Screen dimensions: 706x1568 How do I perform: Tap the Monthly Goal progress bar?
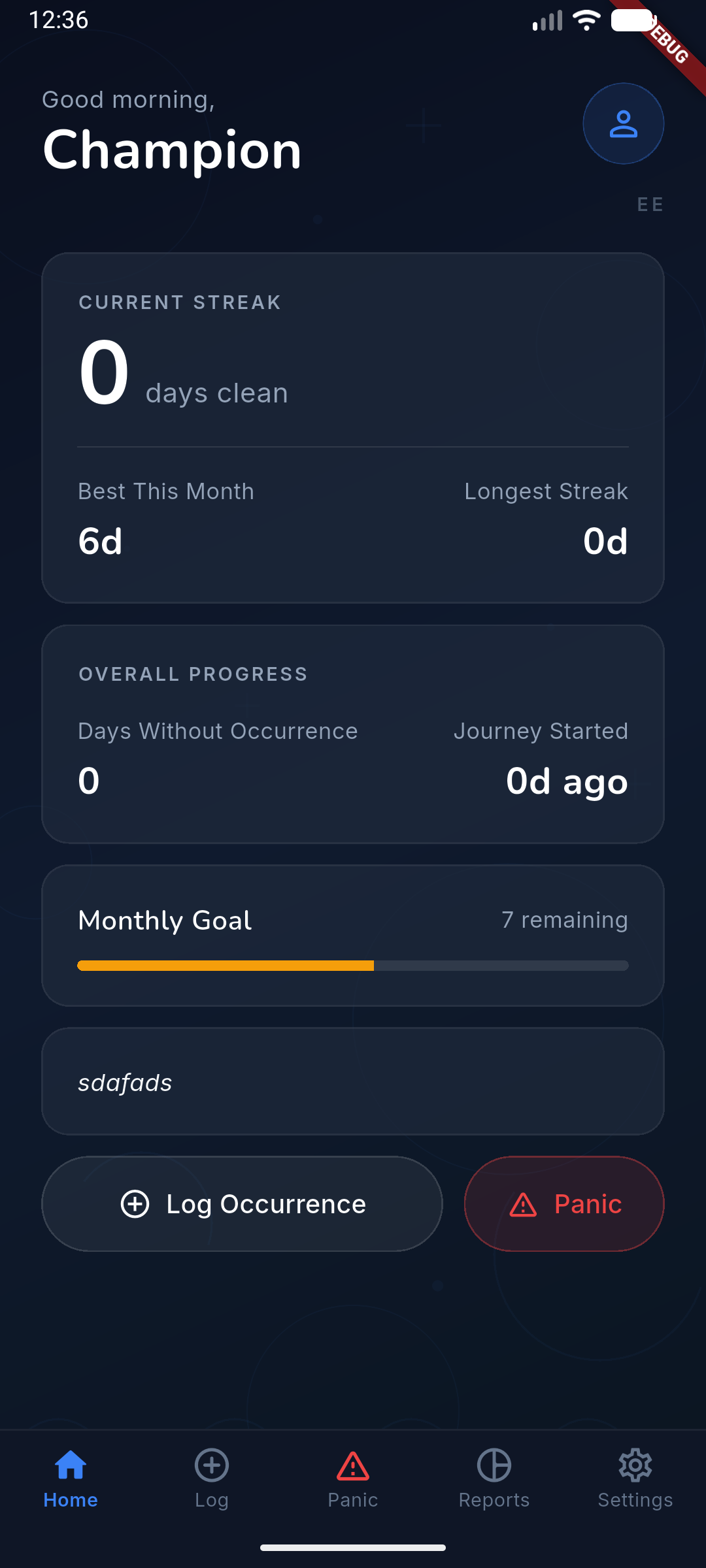tap(352, 965)
